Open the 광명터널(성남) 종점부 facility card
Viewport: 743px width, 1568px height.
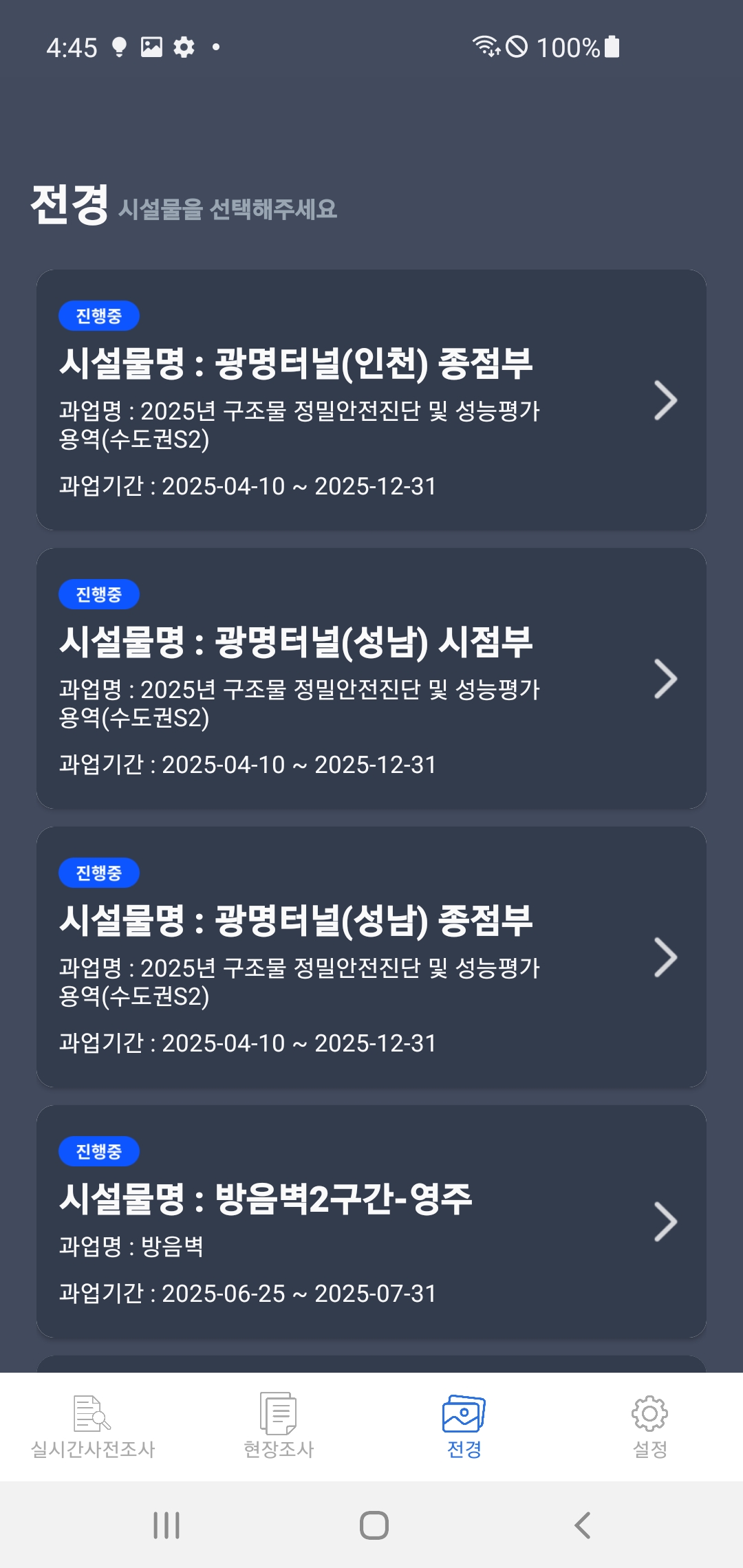pos(371,957)
